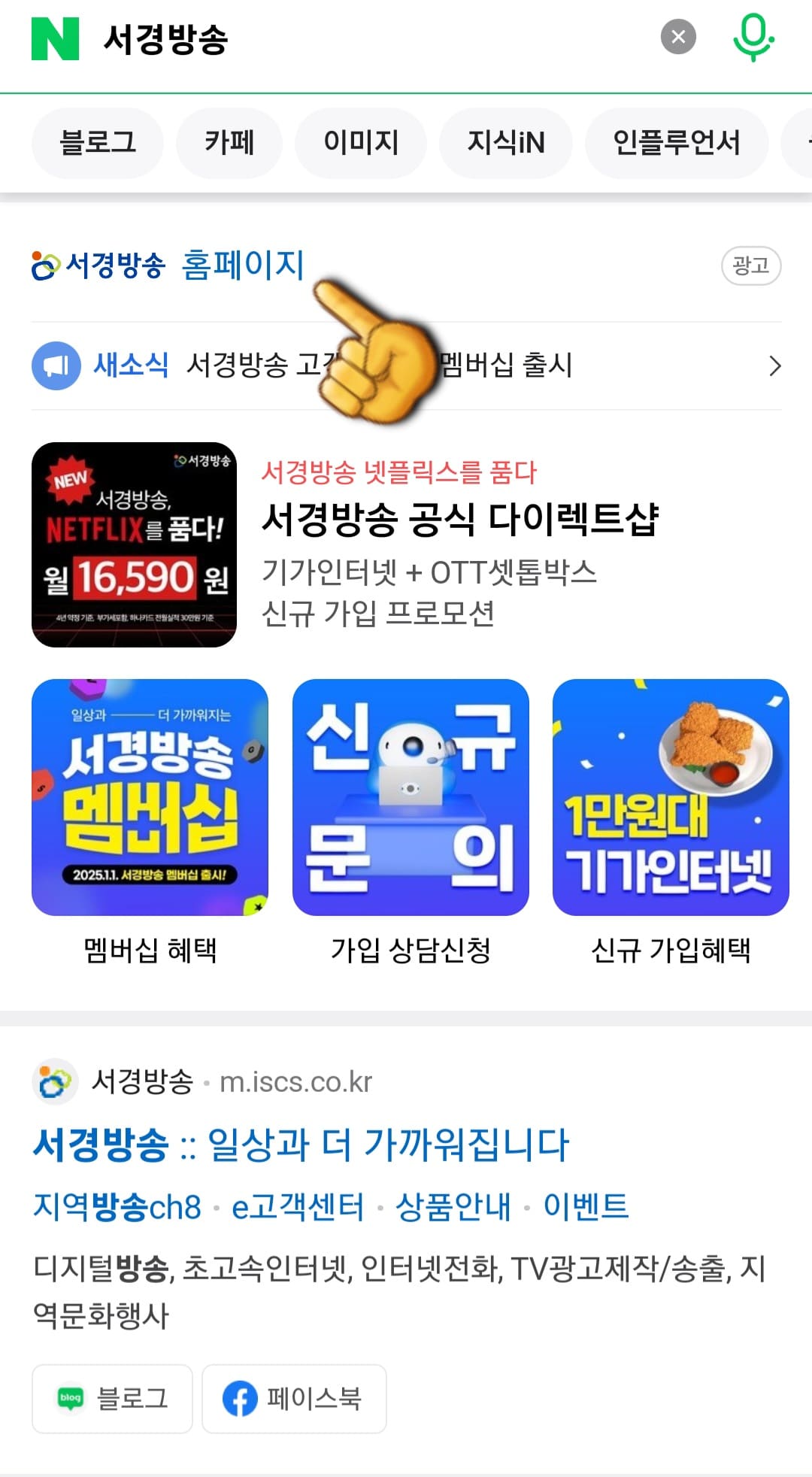Click the 새소식 megaphone icon
Screen dimensions: 812x1477
point(56,366)
